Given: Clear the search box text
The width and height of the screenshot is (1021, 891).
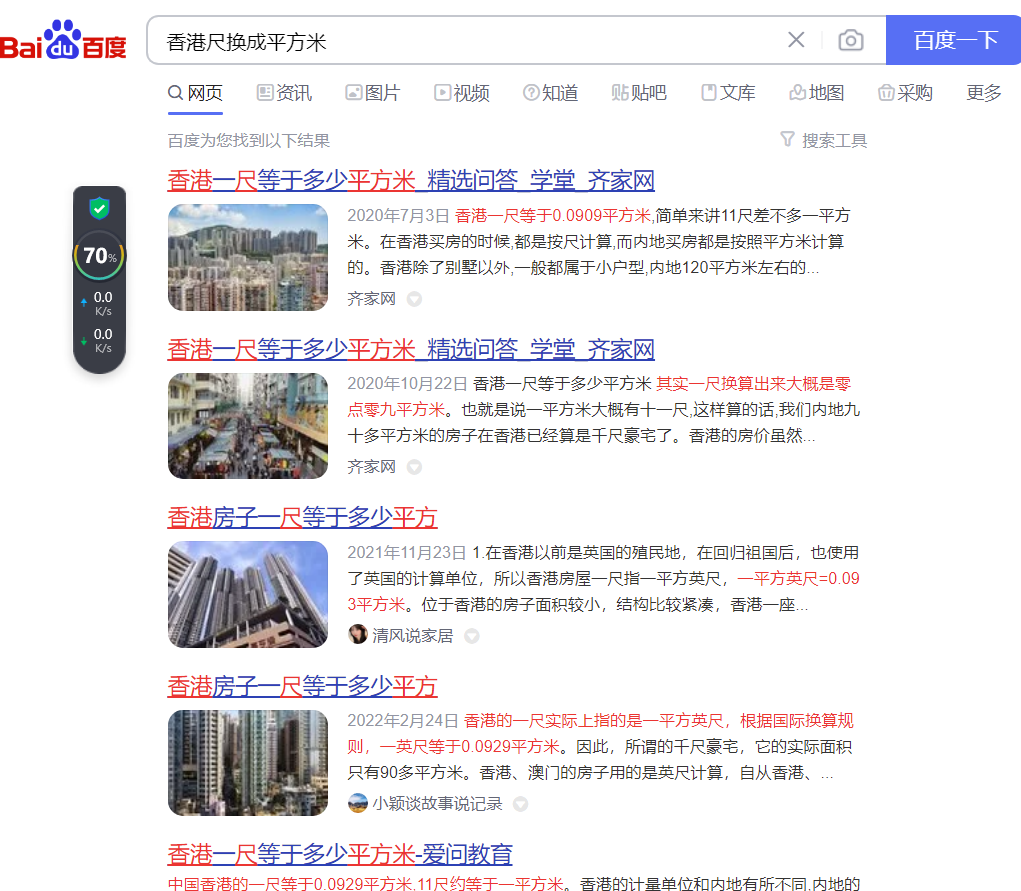Looking at the screenshot, I should [x=796, y=40].
